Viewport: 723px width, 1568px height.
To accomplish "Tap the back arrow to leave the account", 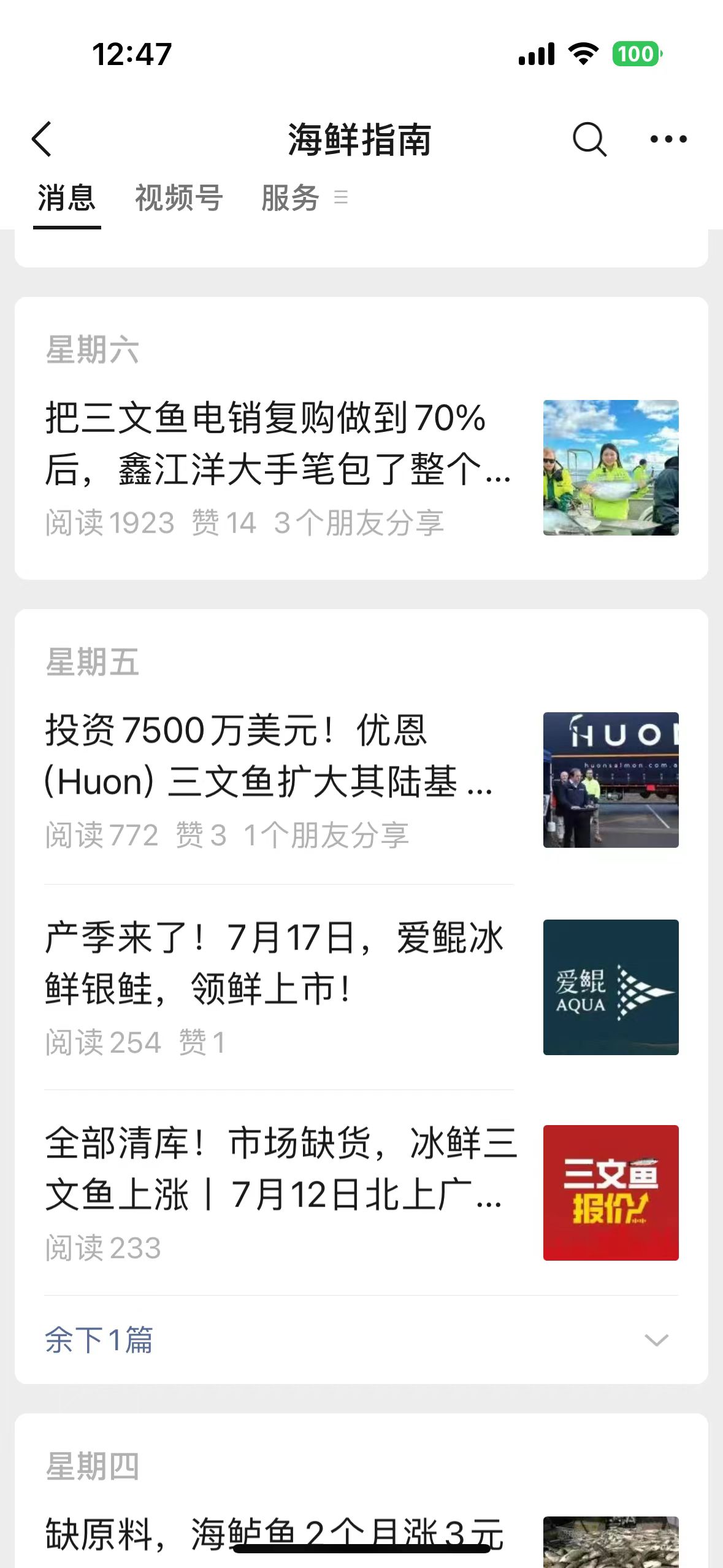I will [x=42, y=139].
